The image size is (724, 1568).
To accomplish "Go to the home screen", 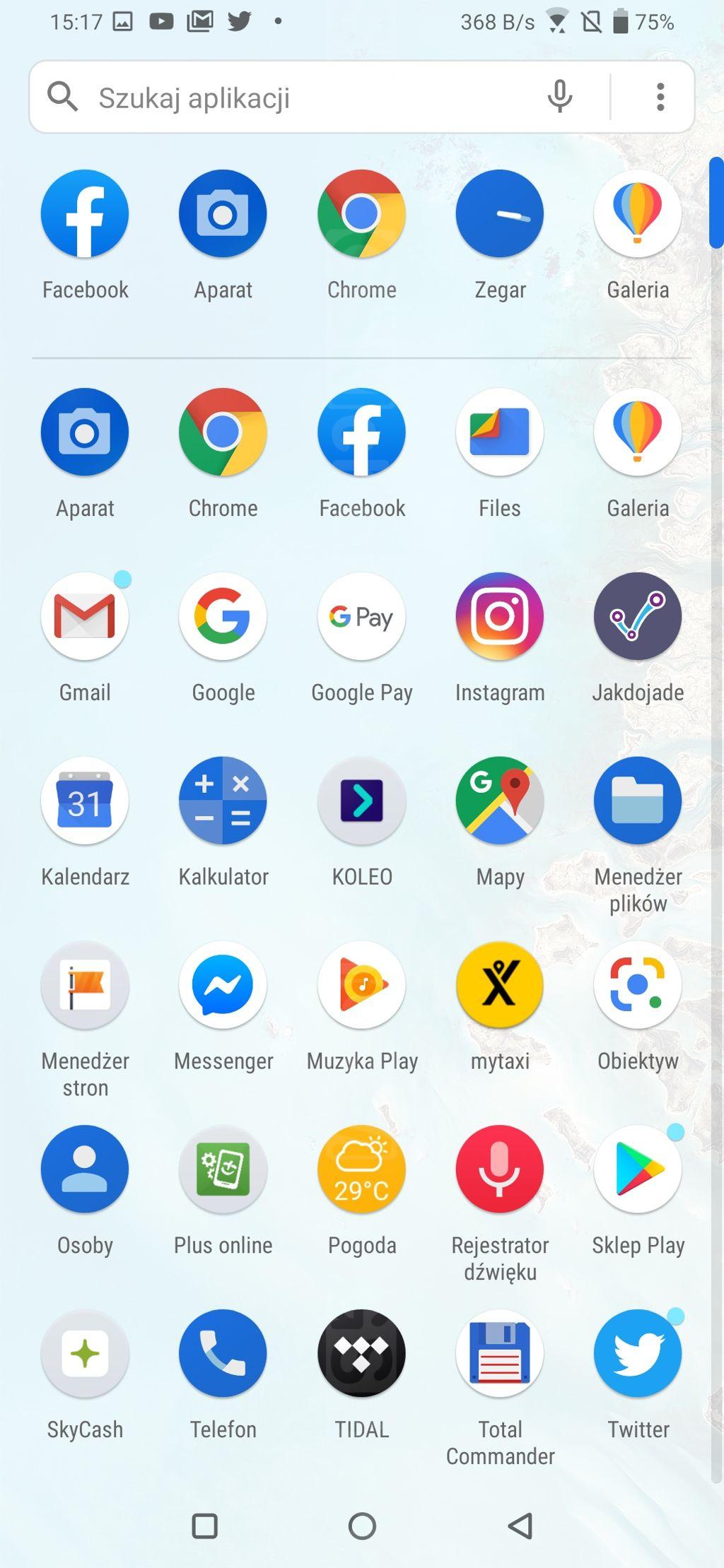I will pos(362,1526).
